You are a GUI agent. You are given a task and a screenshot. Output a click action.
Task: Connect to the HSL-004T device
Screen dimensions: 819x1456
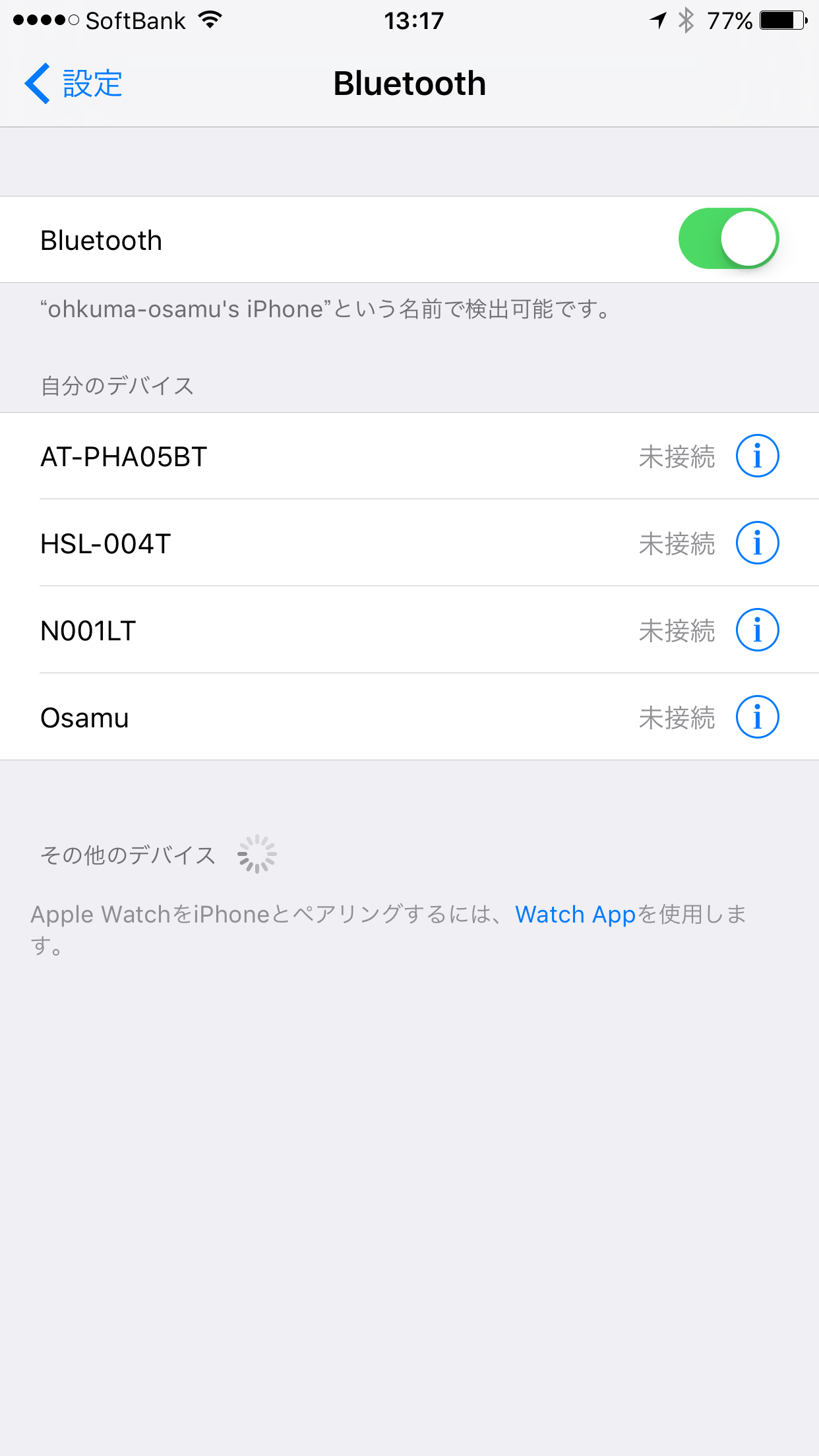(x=409, y=543)
